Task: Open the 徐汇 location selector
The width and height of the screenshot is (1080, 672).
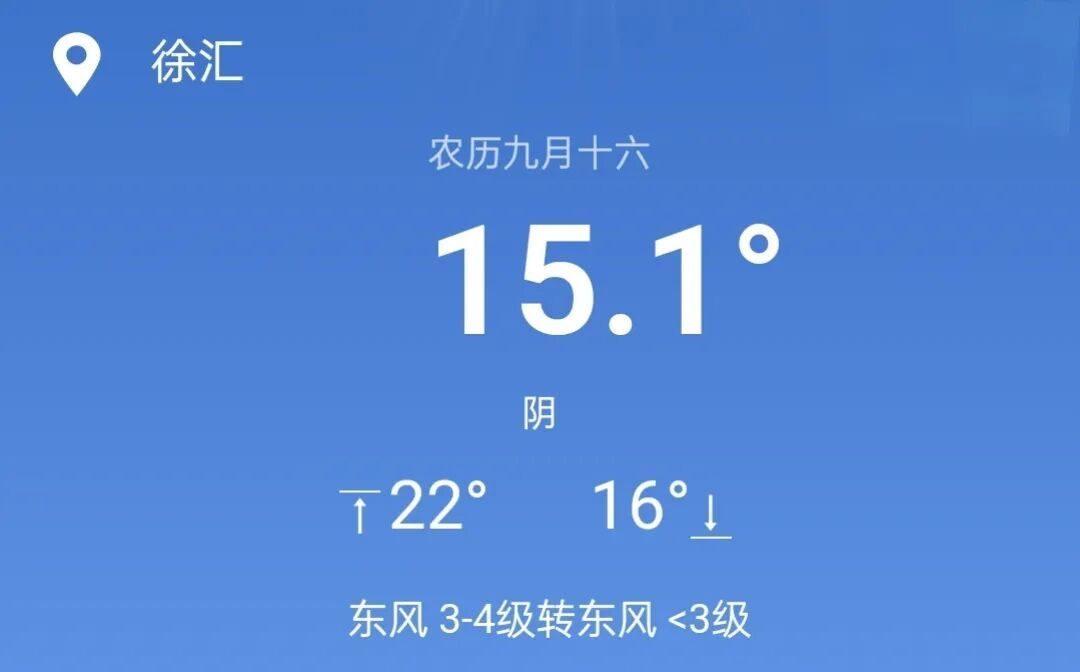Action: pyautogui.click(x=196, y=63)
